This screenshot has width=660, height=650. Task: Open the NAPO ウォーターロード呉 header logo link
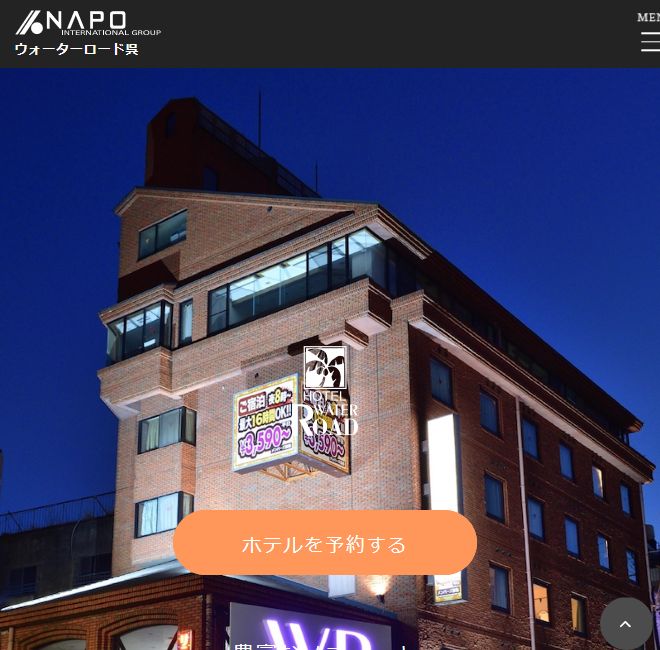(88, 33)
